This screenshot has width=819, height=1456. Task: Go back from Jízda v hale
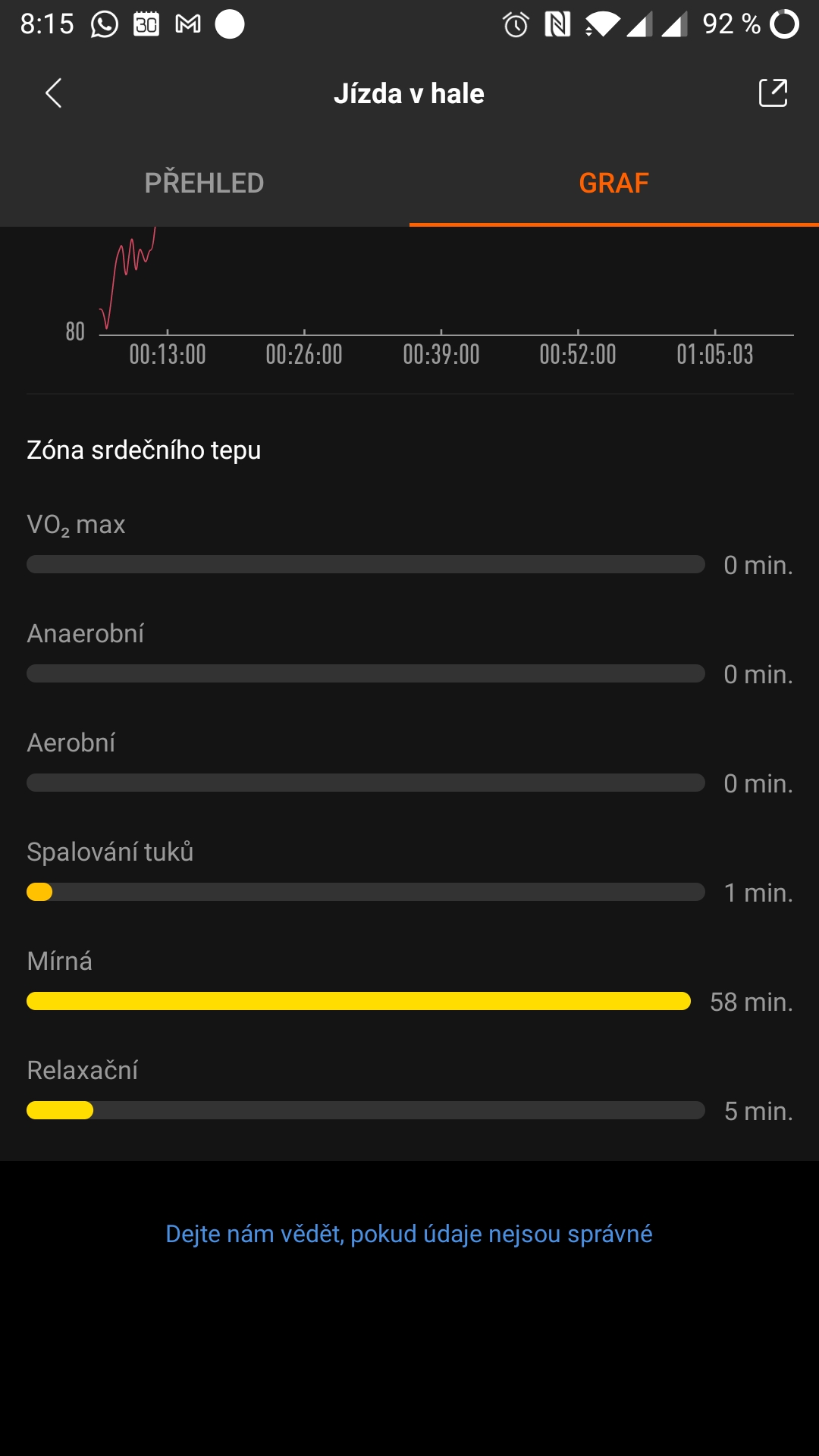[x=53, y=93]
